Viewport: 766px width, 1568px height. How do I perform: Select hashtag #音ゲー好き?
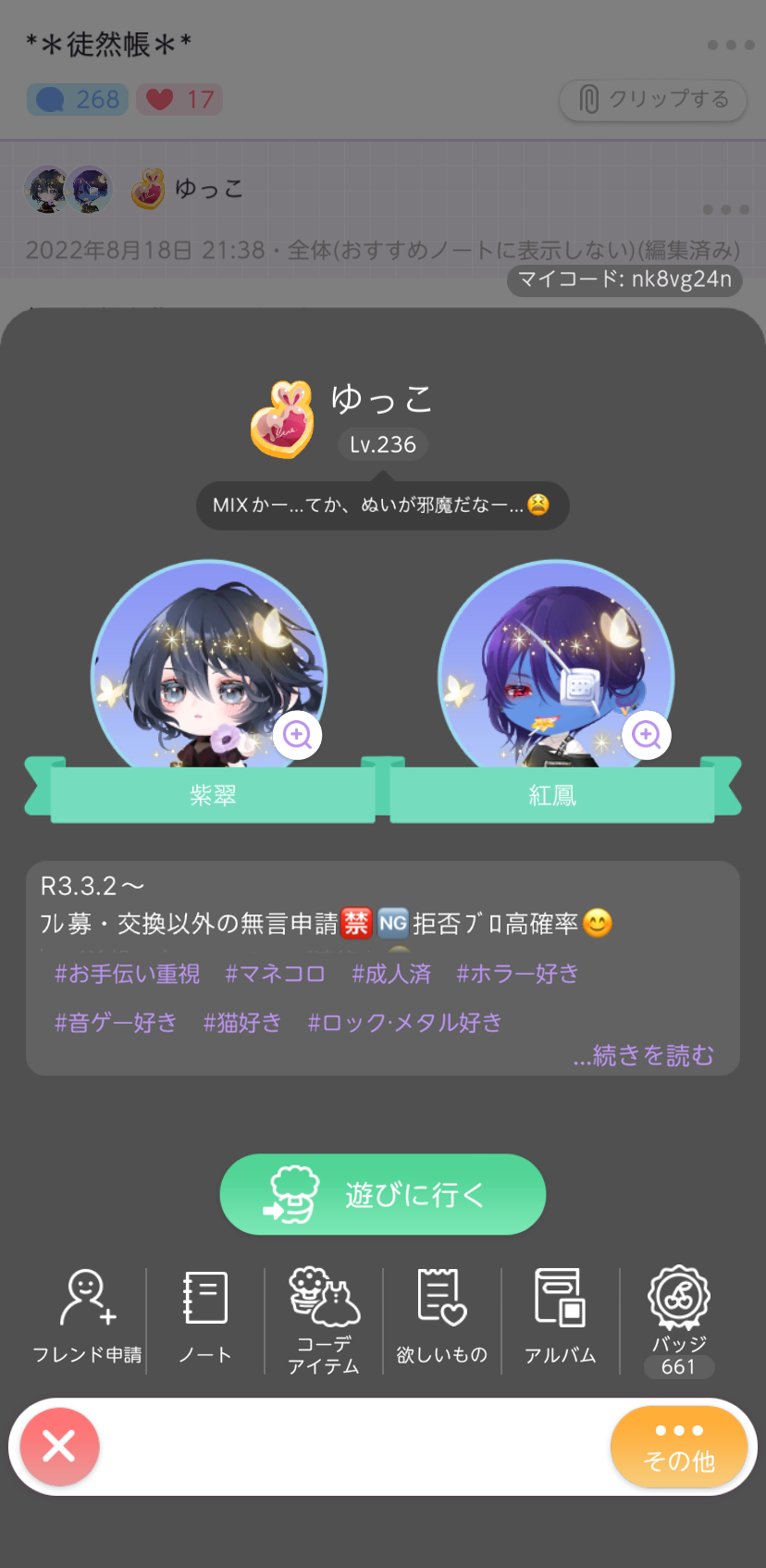point(116,1023)
